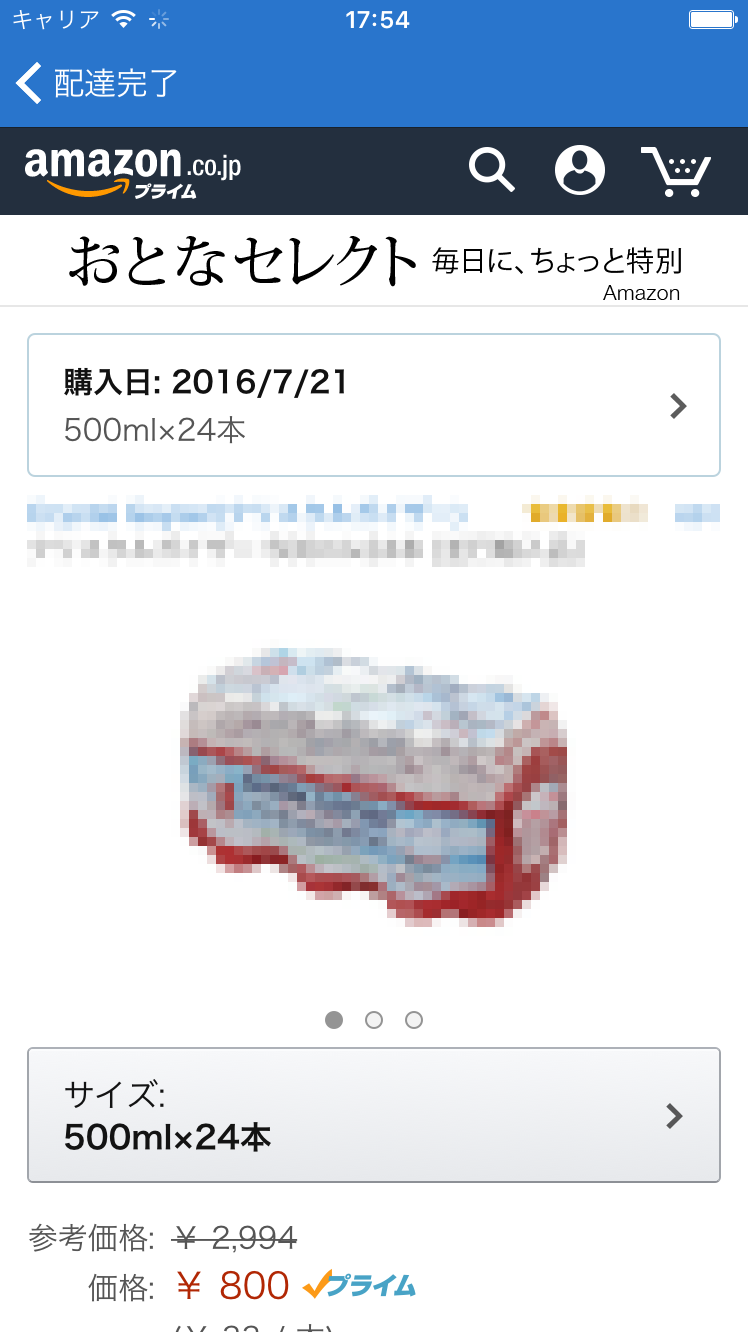Open the おとなセレクト banner
Screen dimensions: 748x1332
[374, 261]
